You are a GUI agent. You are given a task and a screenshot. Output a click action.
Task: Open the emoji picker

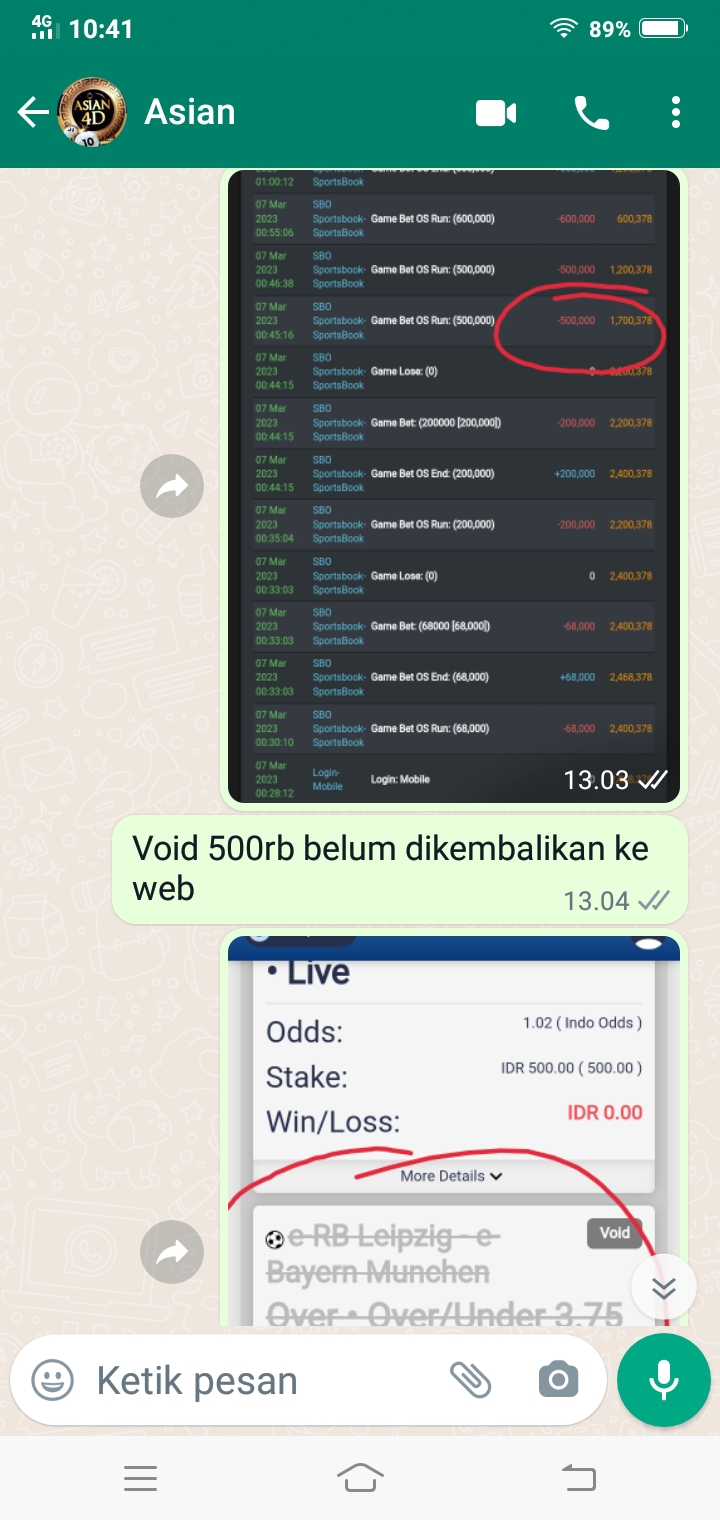52,1381
